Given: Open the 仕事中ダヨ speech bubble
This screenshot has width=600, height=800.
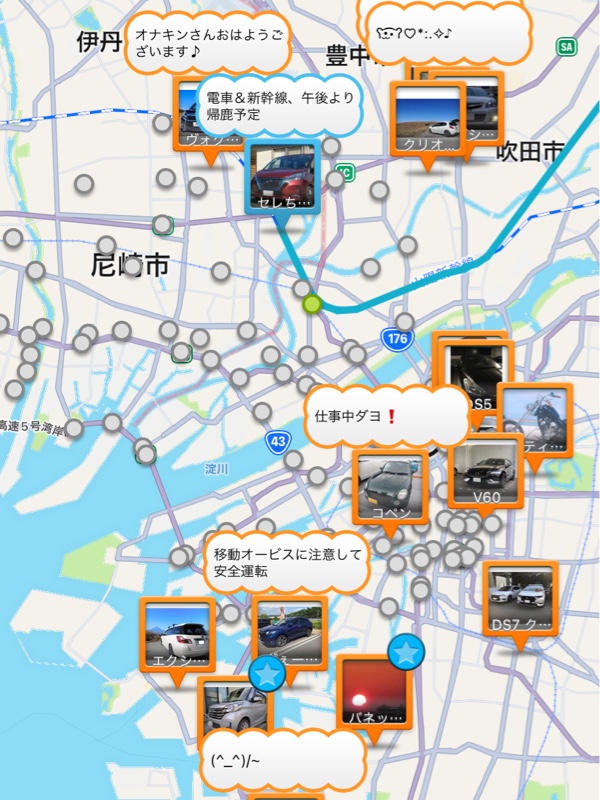Looking at the screenshot, I should [x=385, y=416].
